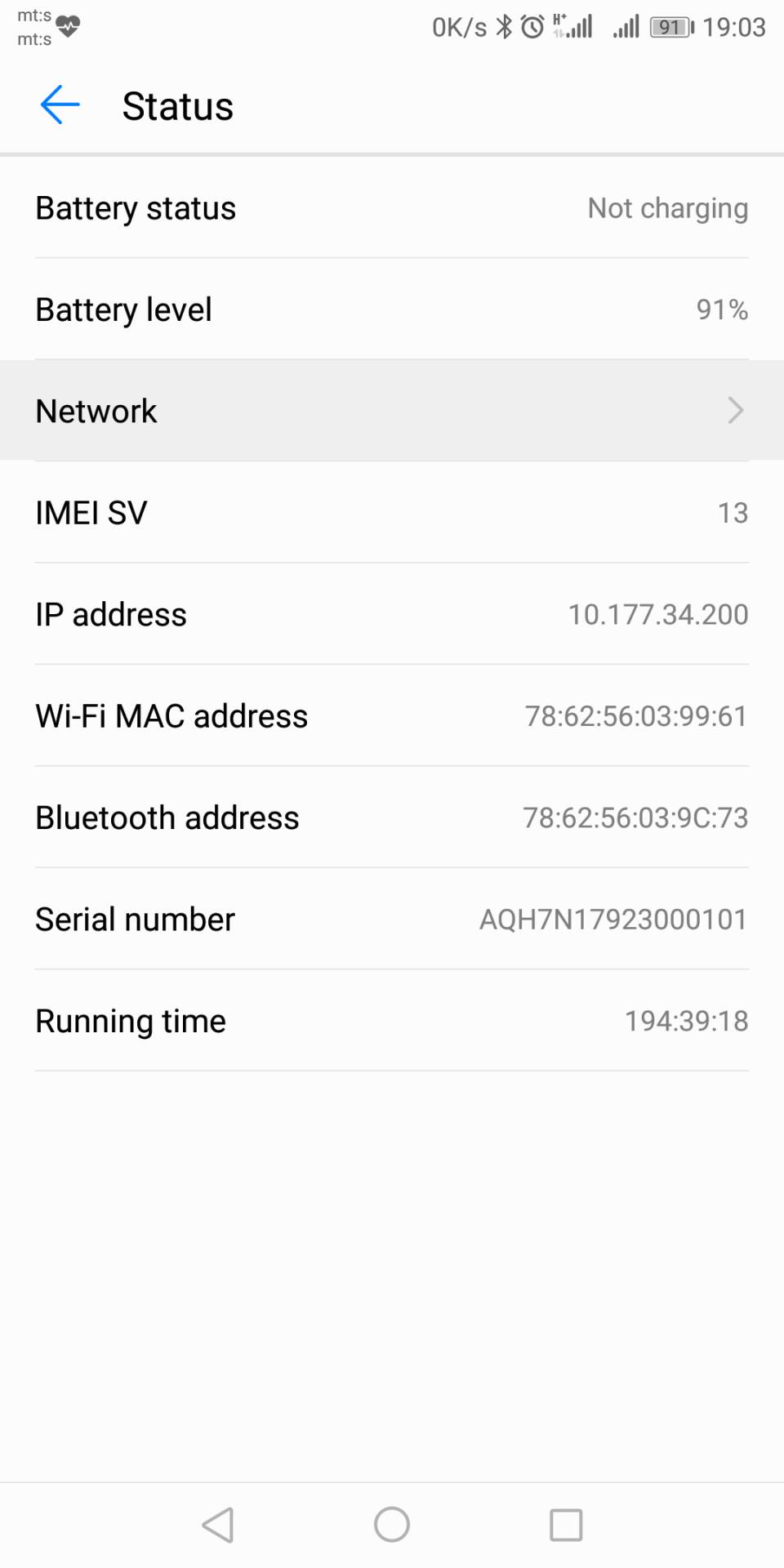Tap the system home button
This screenshot has width=784, height=1568.
click(392, 1524)
